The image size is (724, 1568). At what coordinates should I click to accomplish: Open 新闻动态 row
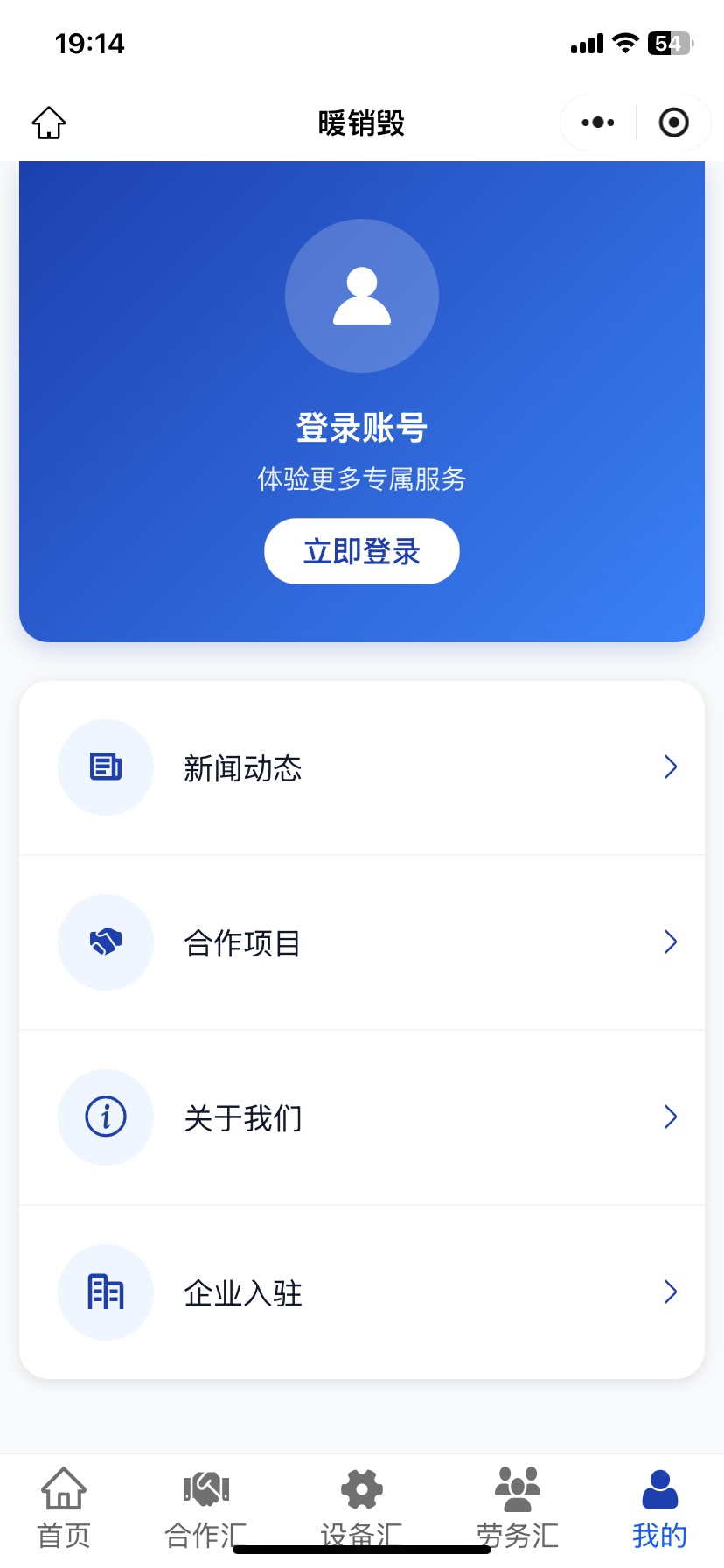point(362,767)
